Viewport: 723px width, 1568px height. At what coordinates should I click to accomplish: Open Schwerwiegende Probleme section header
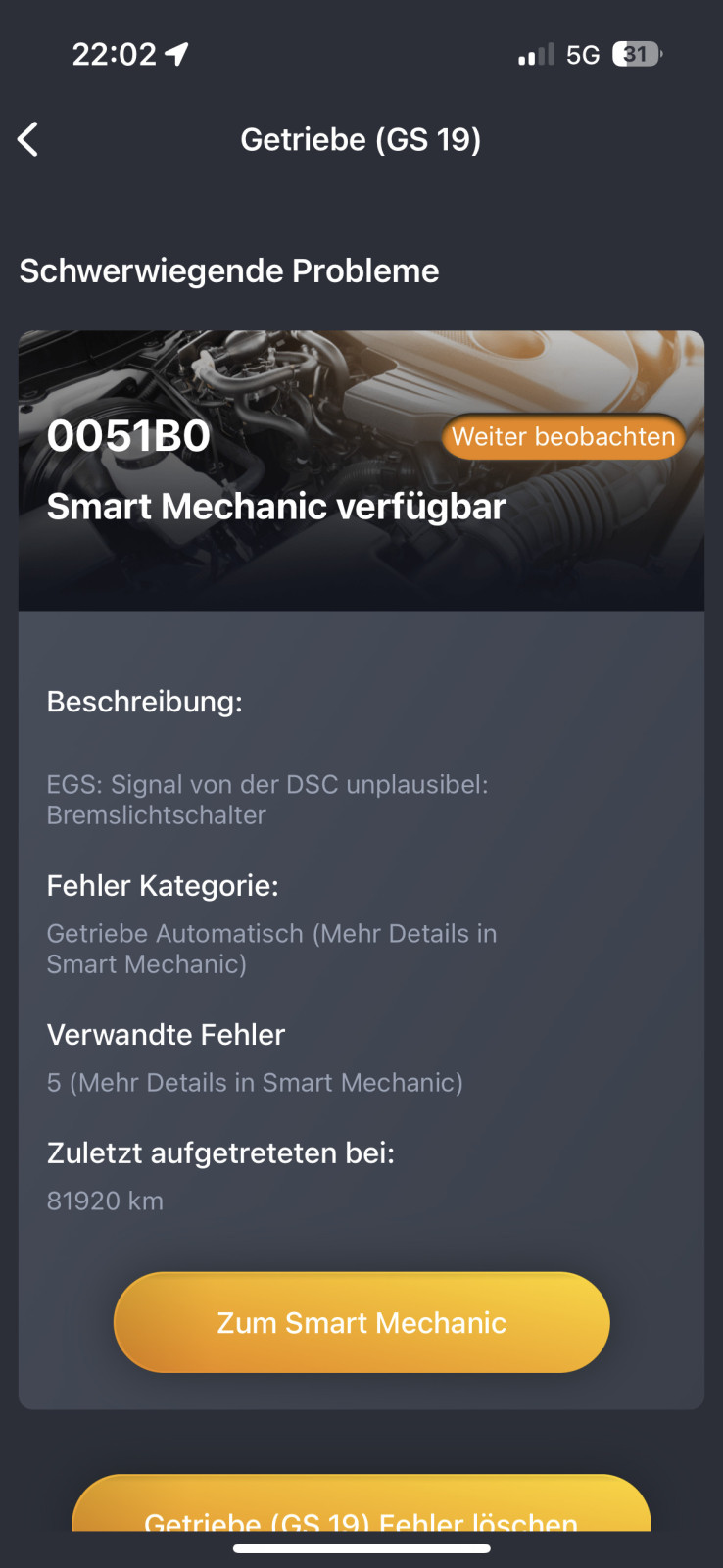click(229, 270)
